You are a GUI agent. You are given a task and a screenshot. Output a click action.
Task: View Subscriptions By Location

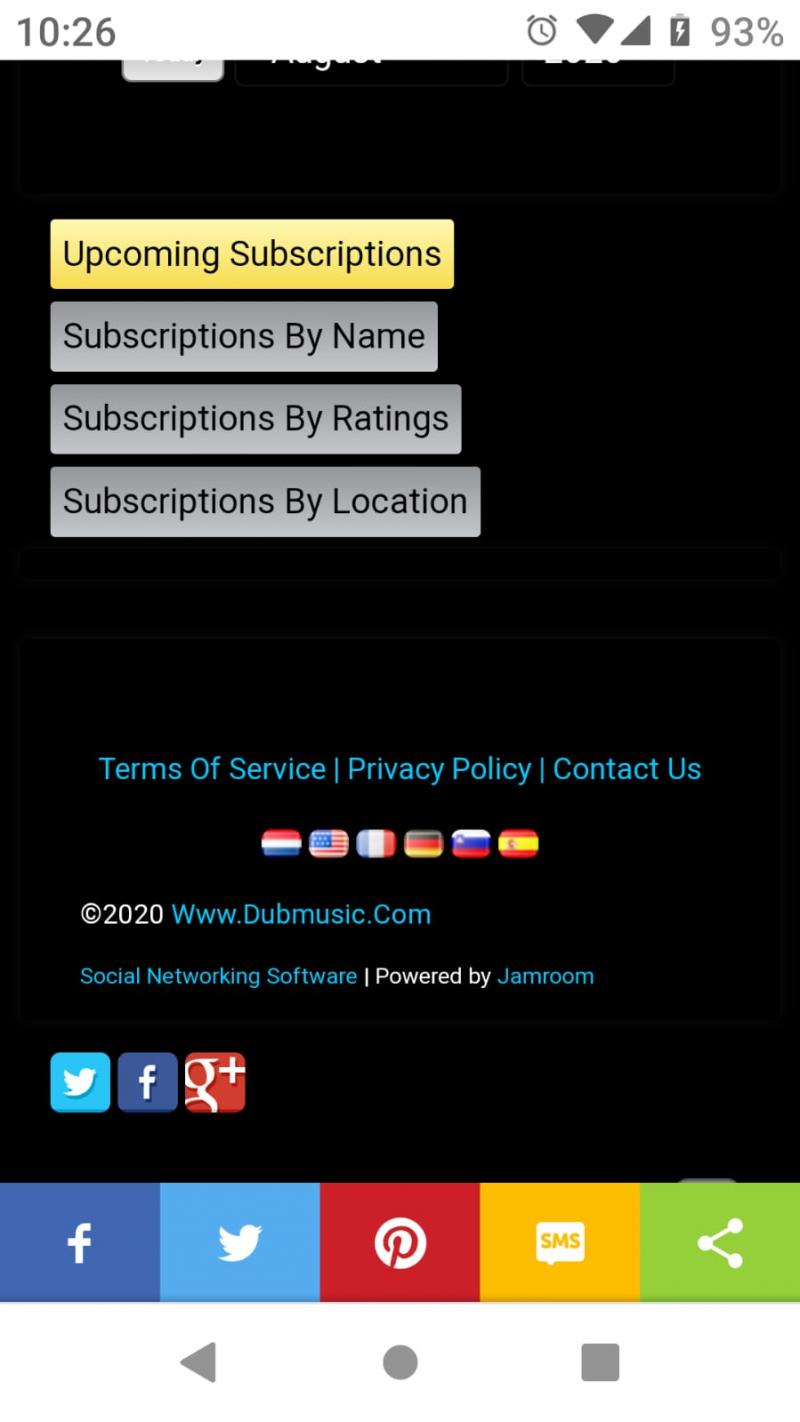[265, 501]
